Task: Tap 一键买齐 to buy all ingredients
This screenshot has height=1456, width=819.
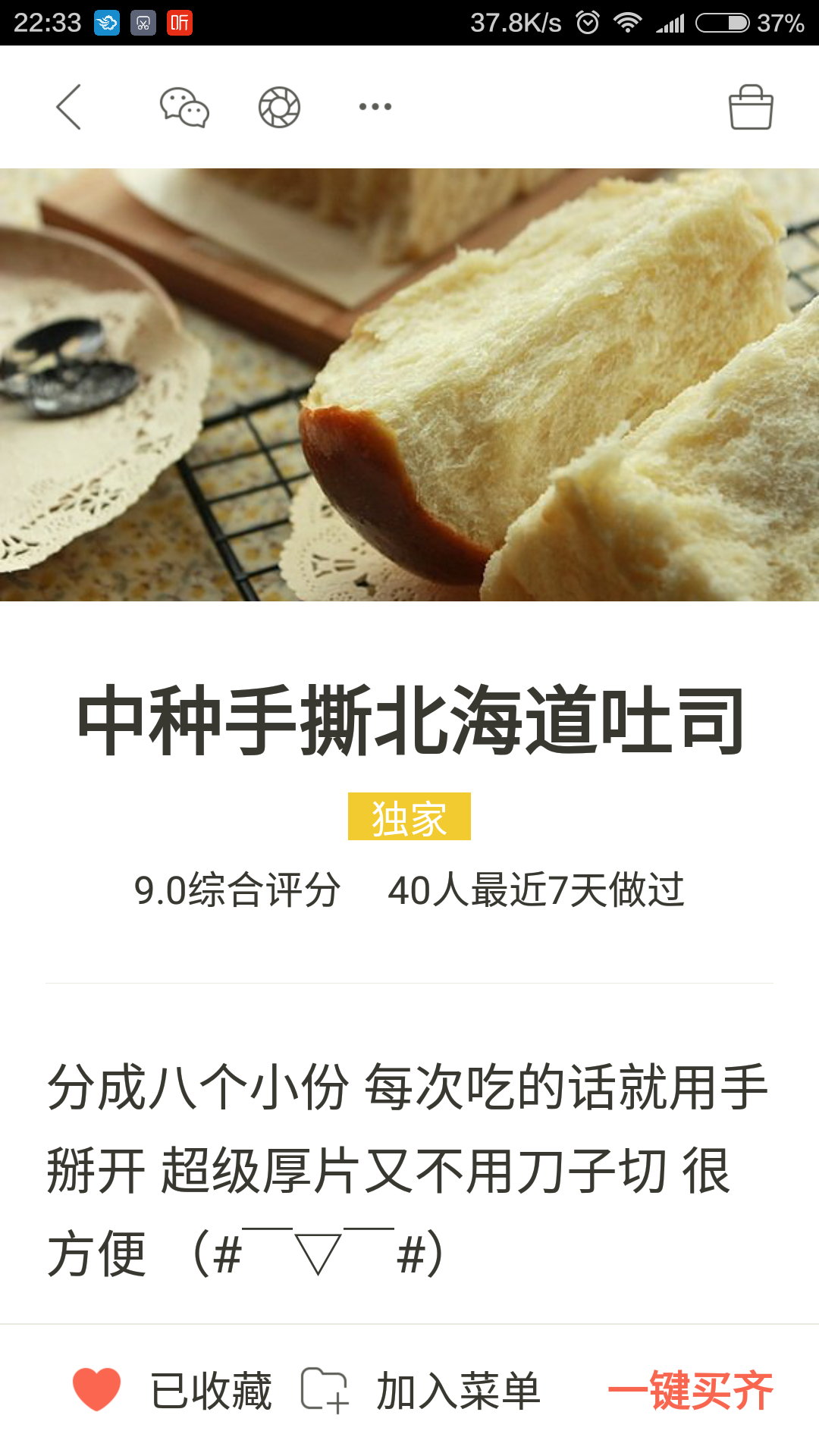Action: [x=691, y=1391]
